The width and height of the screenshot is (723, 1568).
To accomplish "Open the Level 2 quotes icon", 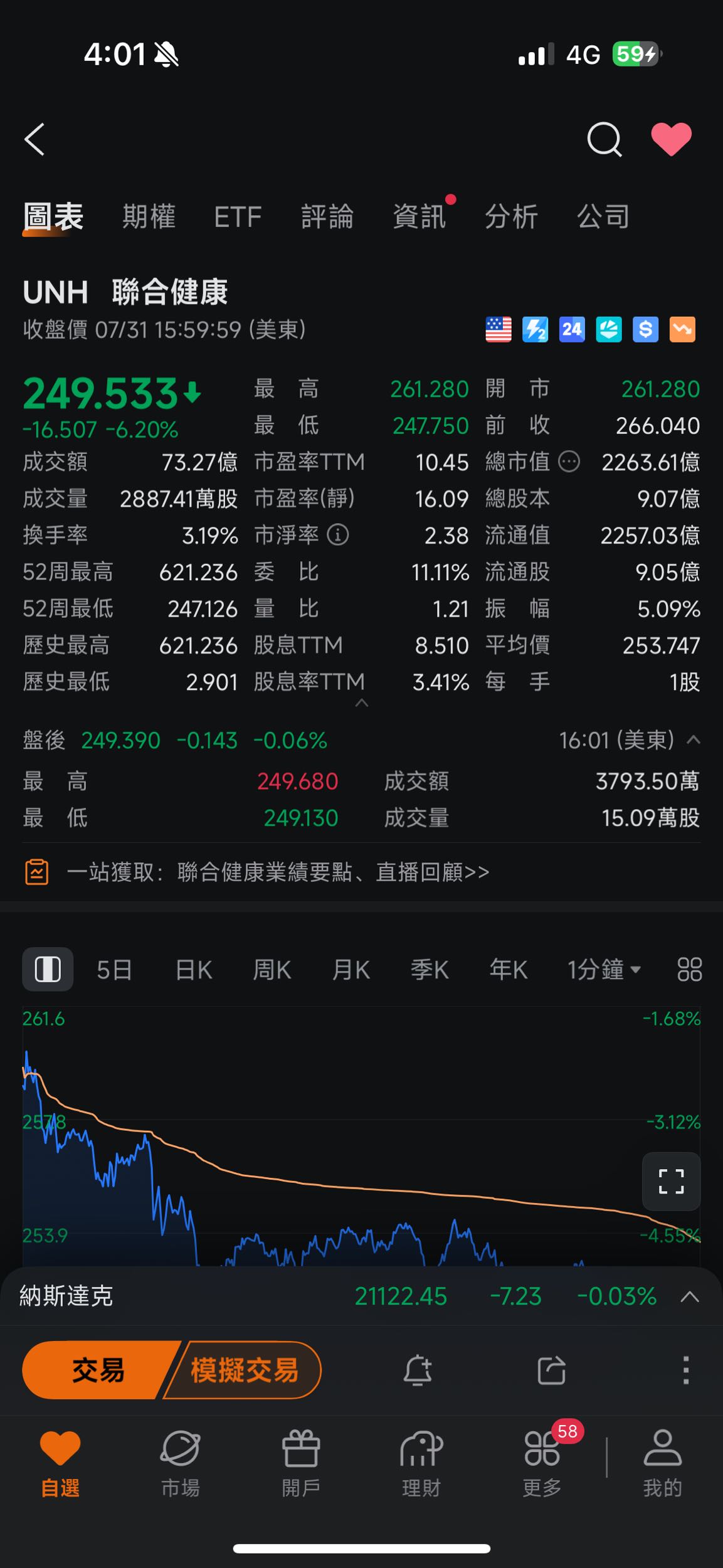I will (x=534, y=329).
